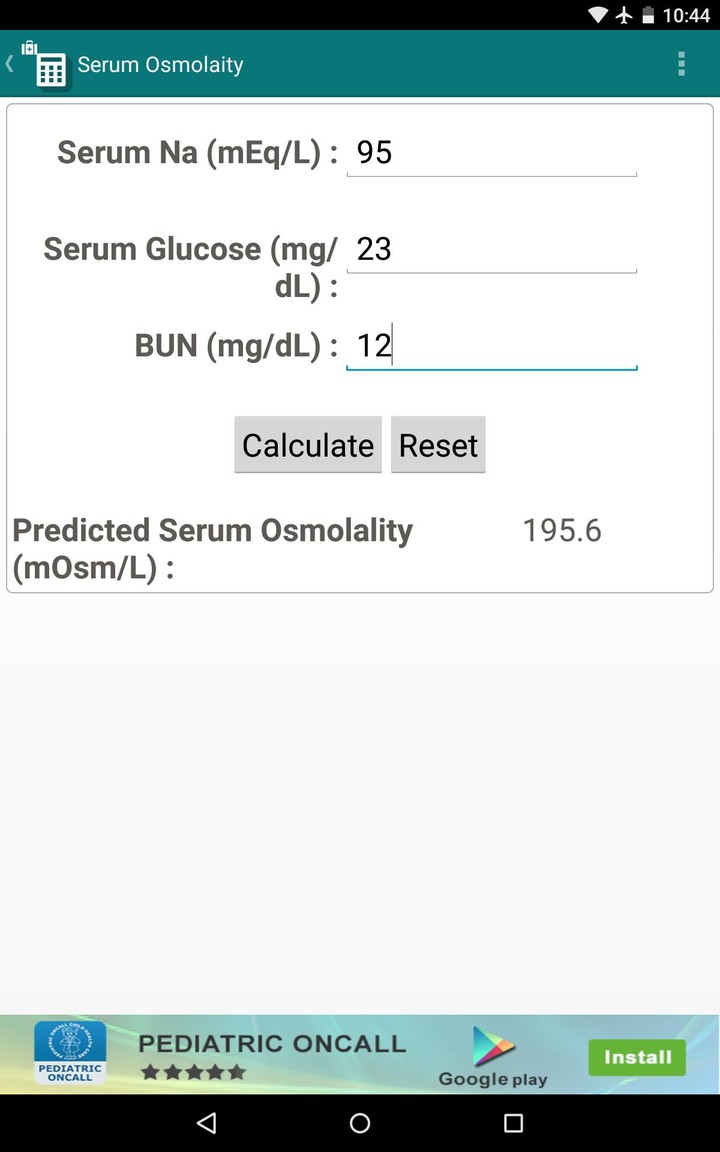Tap the BUN value field showing 12

491,345
